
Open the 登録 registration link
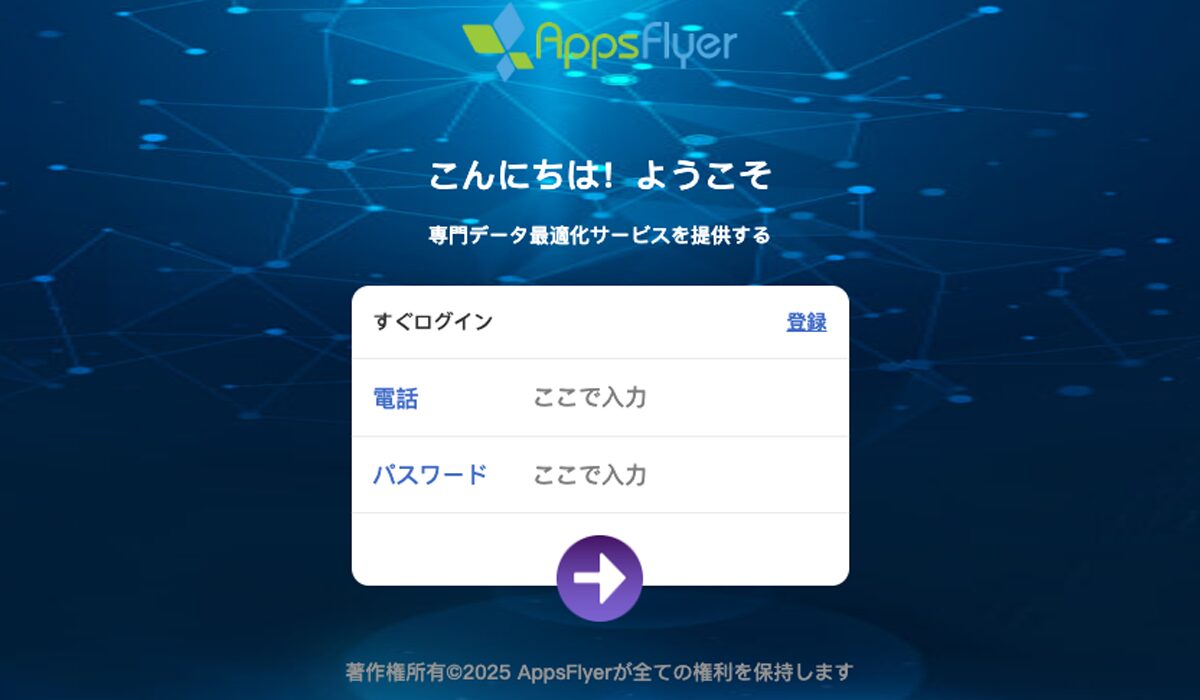[806, 322]
